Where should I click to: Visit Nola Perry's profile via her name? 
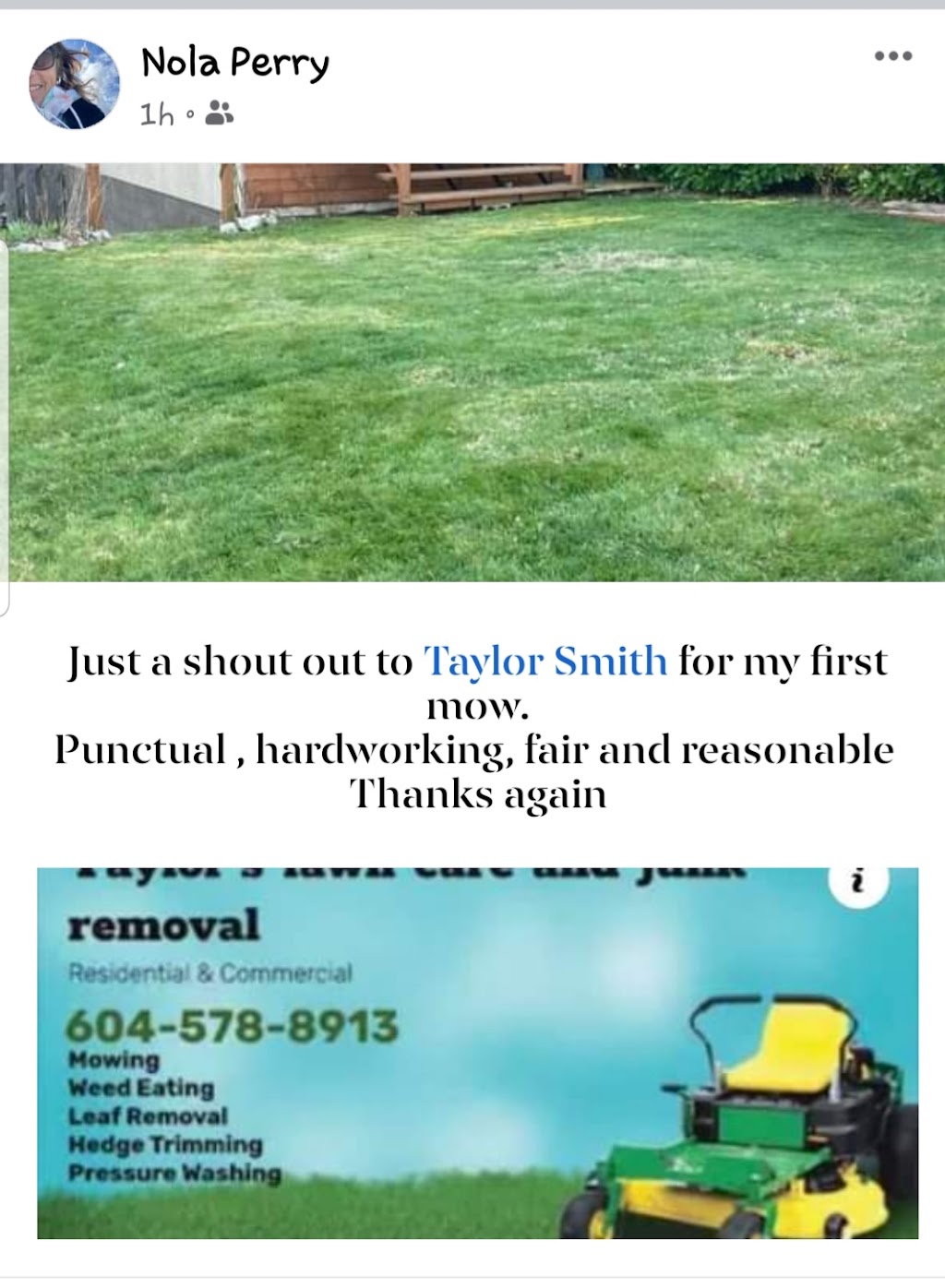tap(235, 63)
